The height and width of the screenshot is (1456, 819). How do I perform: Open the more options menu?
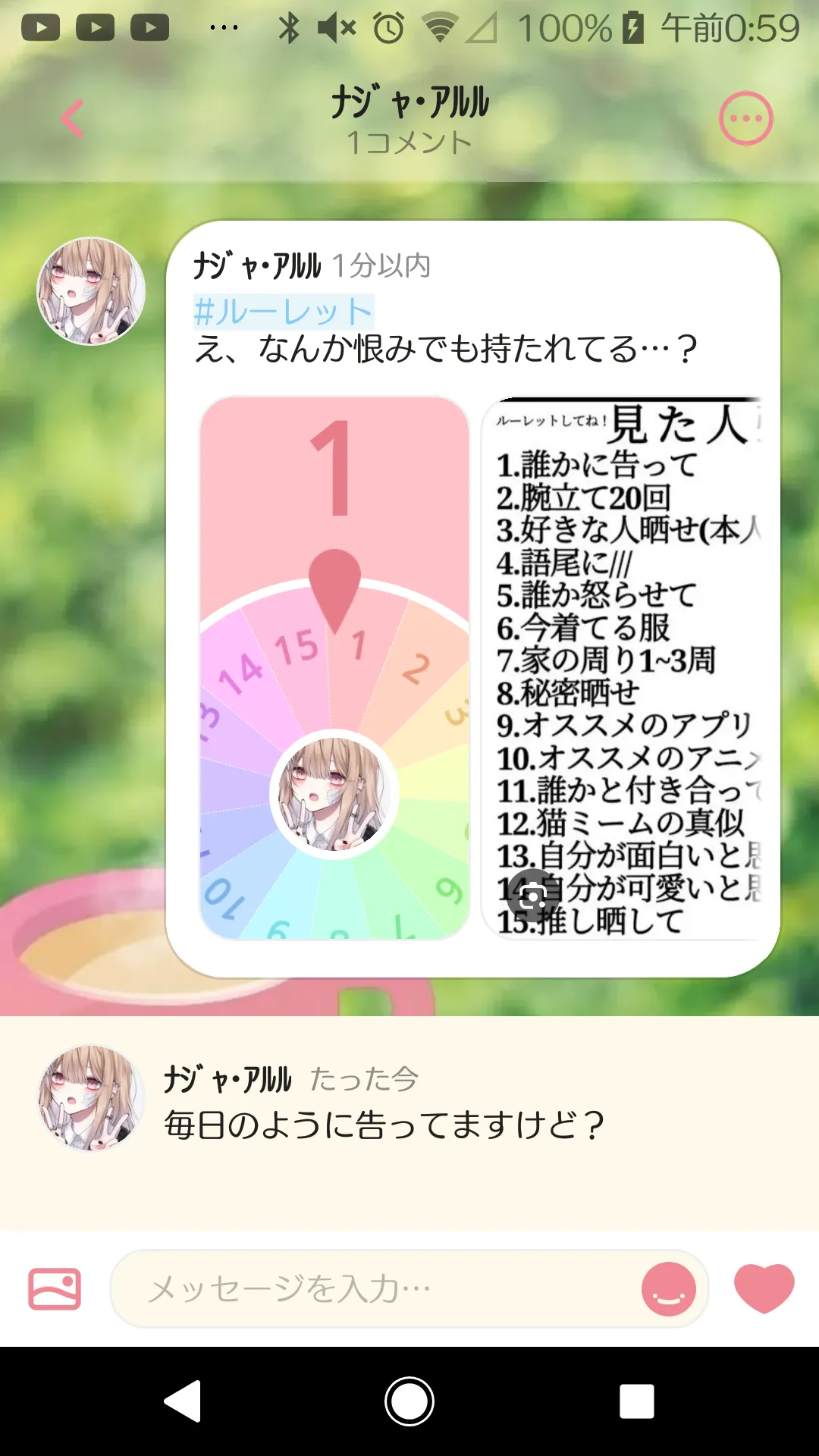click(745, 118)
